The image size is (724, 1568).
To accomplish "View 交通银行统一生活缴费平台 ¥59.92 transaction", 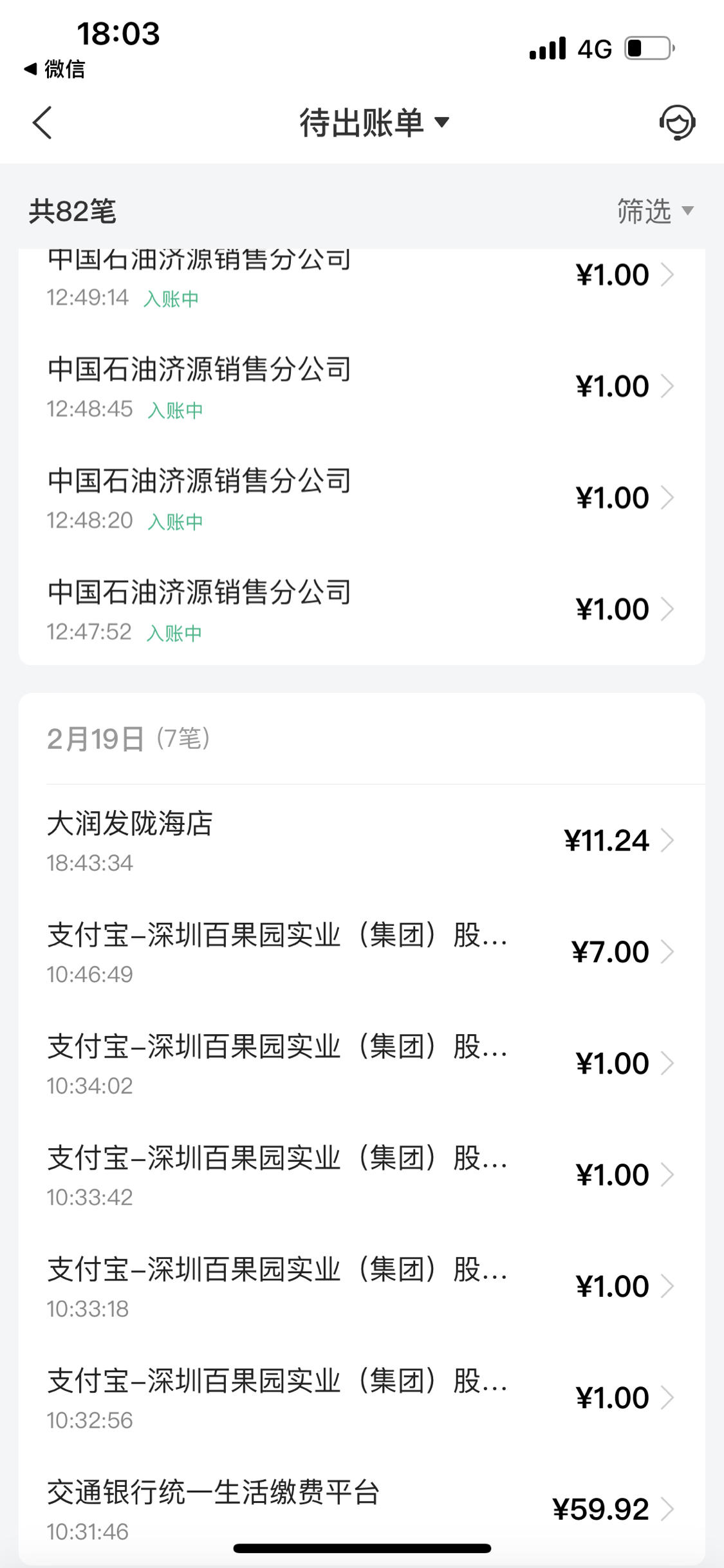I will click(x=362, y=1509).
